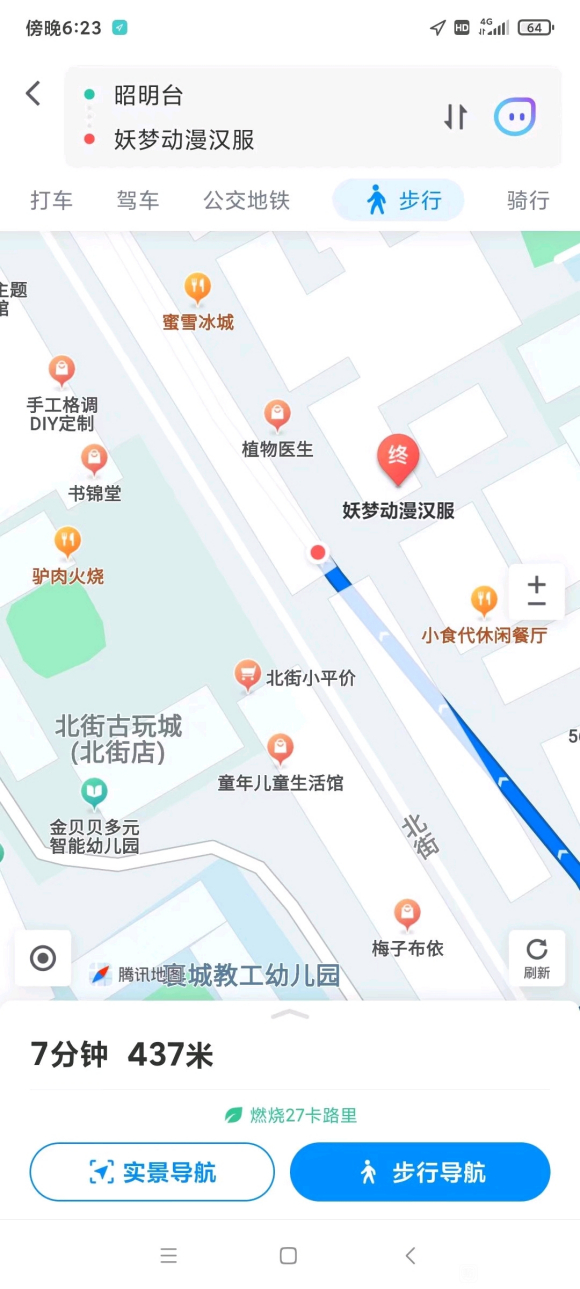This screenshot has height=1289, width=580.
Task: Tap the system home button
Action: [x=288, y=1256]
